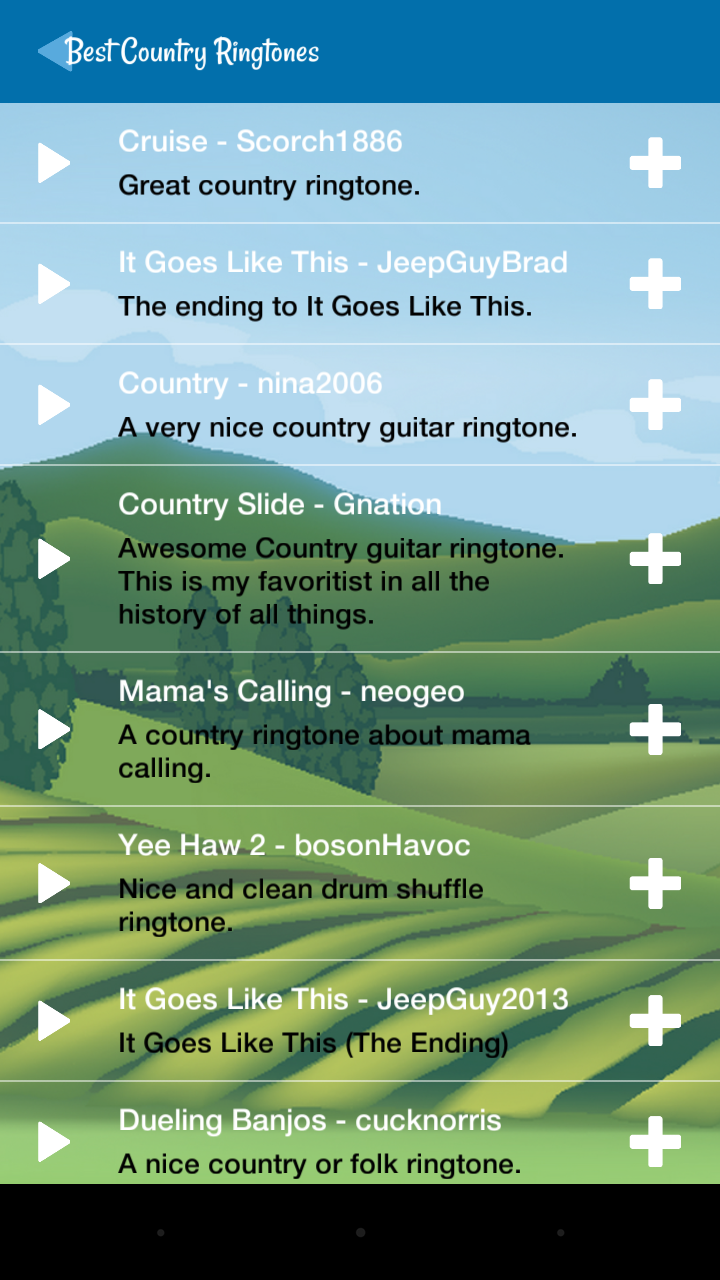Add Yee Haw 2 - bosonHavoc
Viewport: 720px width, 1280px height.
point(655,883)
